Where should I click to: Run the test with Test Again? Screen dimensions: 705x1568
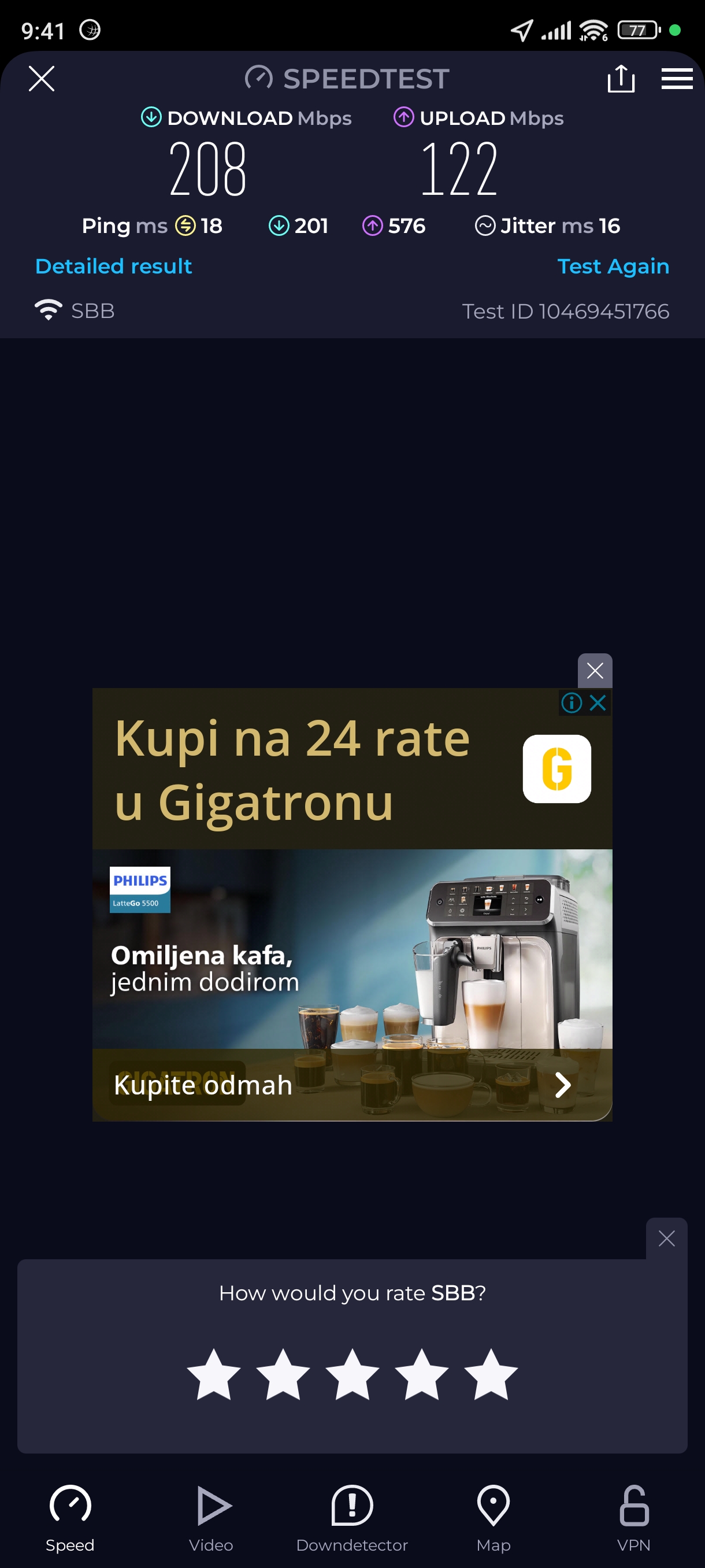point(613,266)
